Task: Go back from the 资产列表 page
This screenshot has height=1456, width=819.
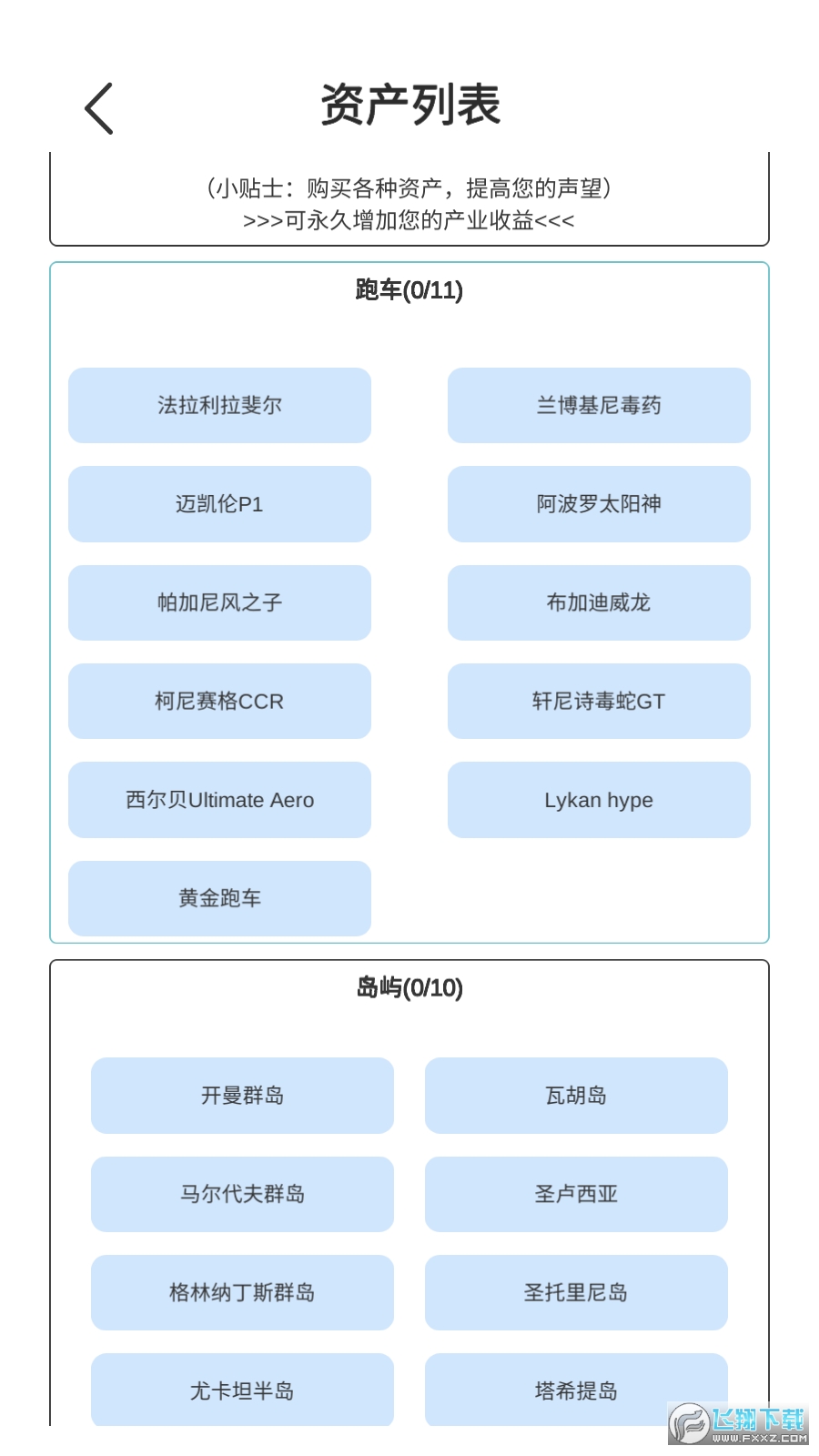Action: pyautogui.click(x=99, y=108)
